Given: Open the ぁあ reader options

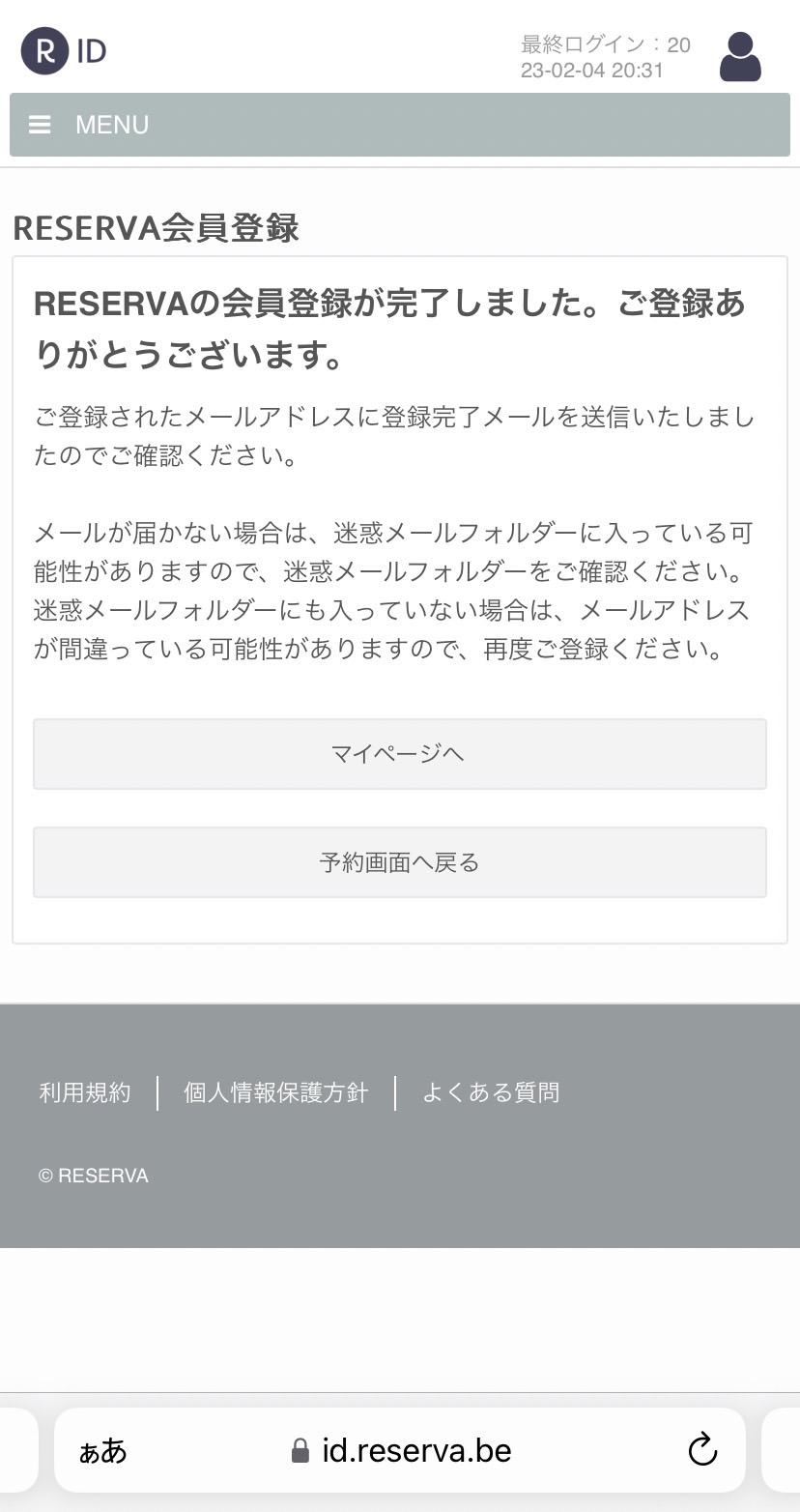Looking at the screenshot, I should click(102, 1451).
